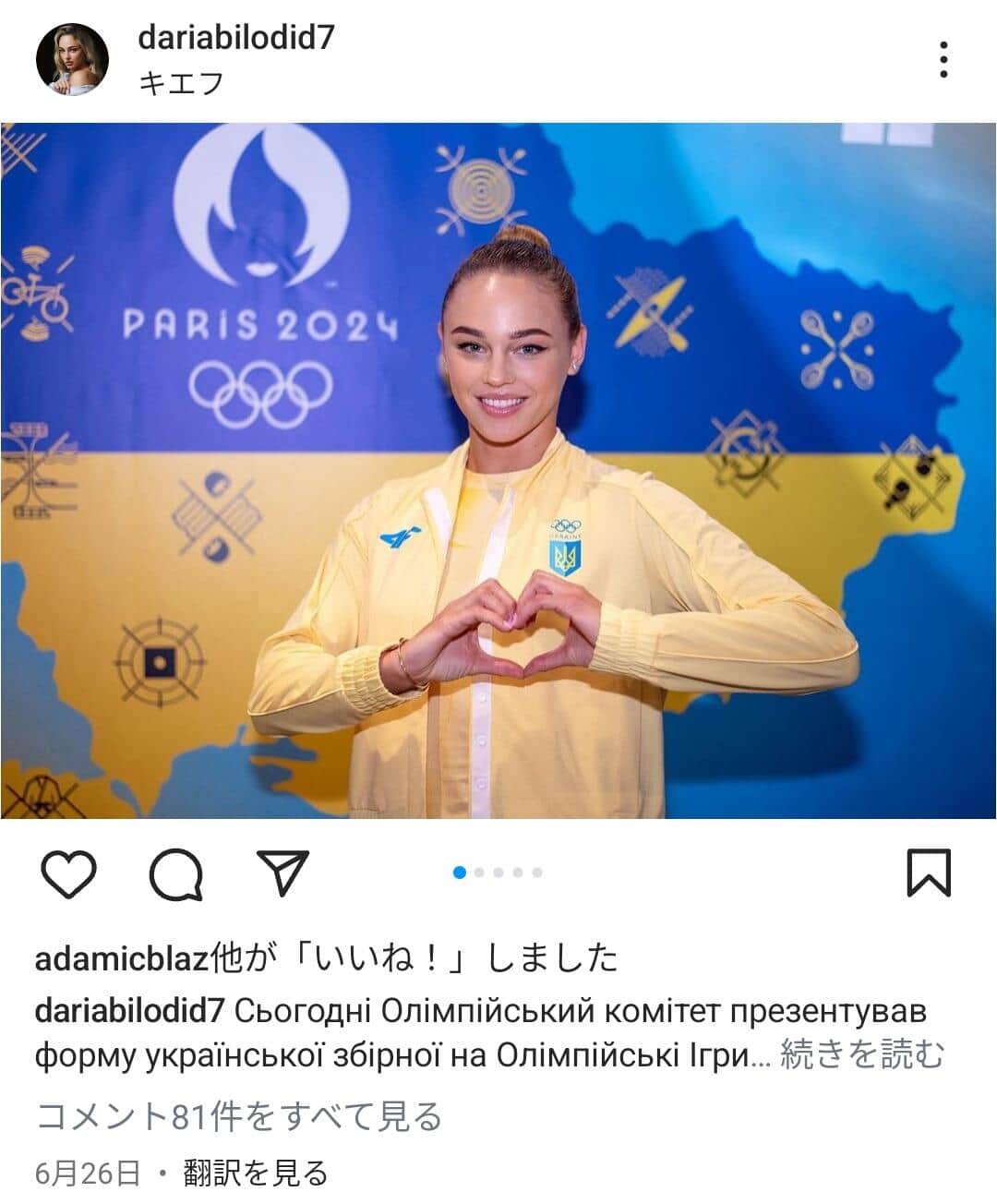Like this post with the heart icon
Viewport: 997px width, 1204px height.
[x=69, y=873]
